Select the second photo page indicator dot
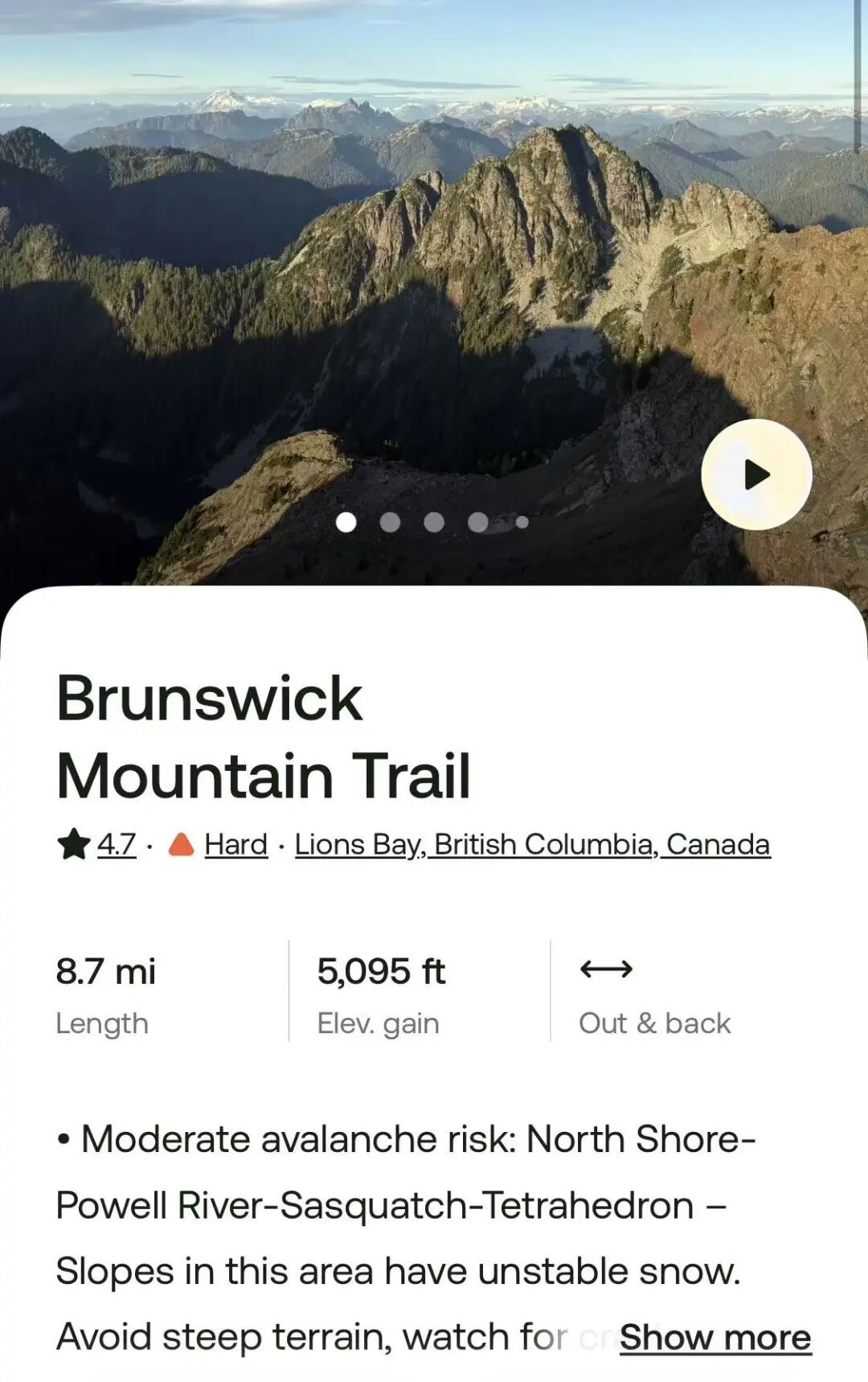The image size is (868, 1382). pyautogui.click(x=390, y=523)
